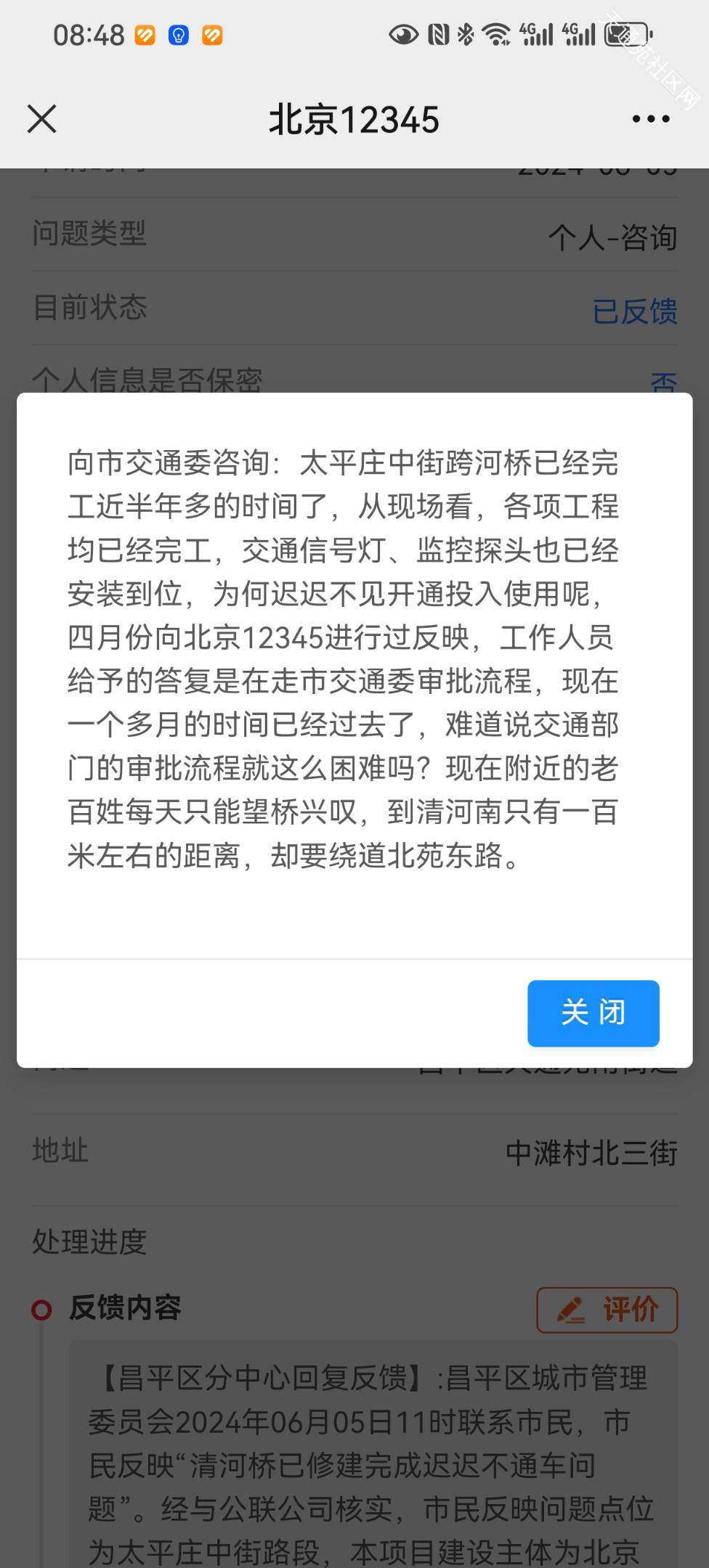Open the three-dot overflow menu
This screenshot has height=1568, width=709.
pos(650,119)
